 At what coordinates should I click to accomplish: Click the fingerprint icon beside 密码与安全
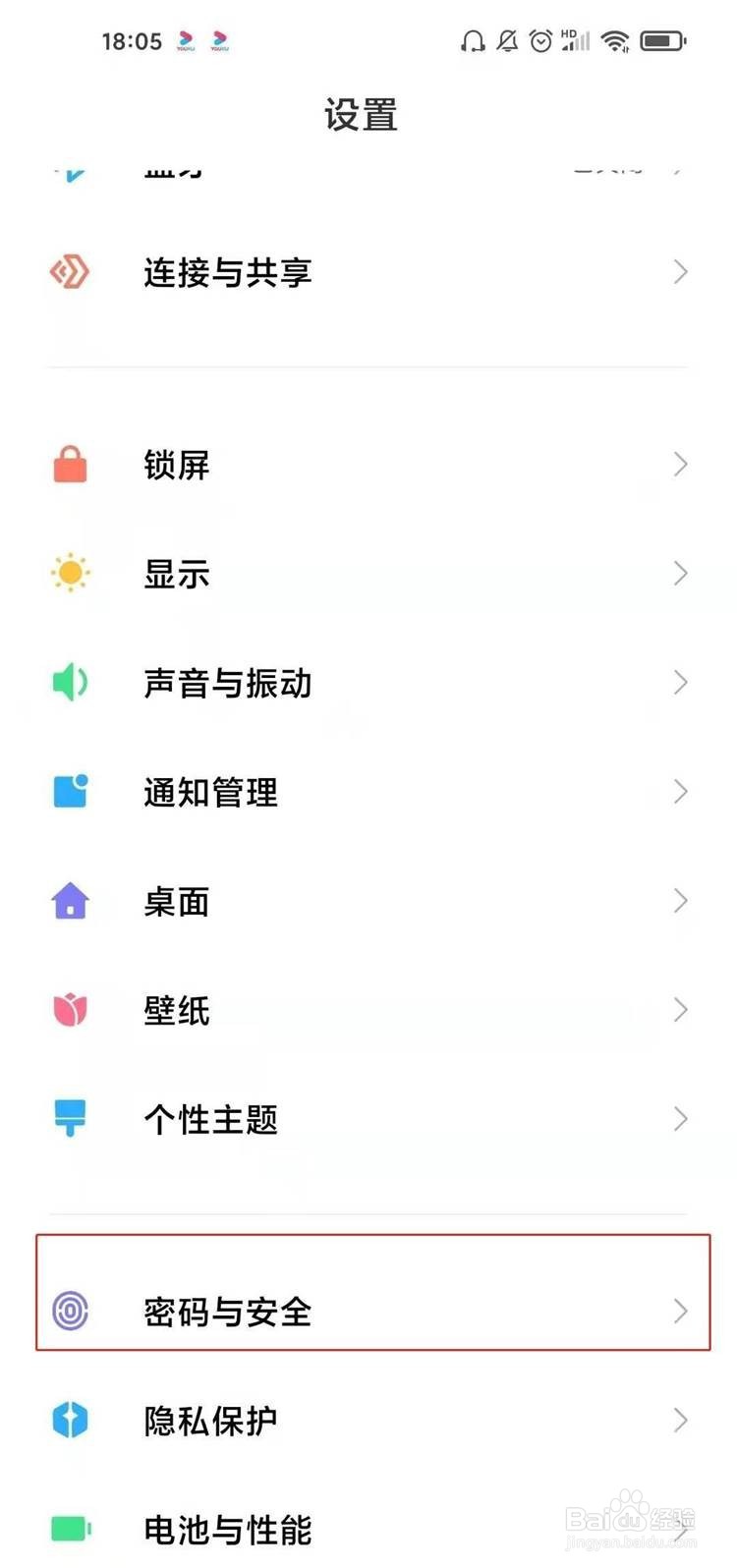(69, 1310)
